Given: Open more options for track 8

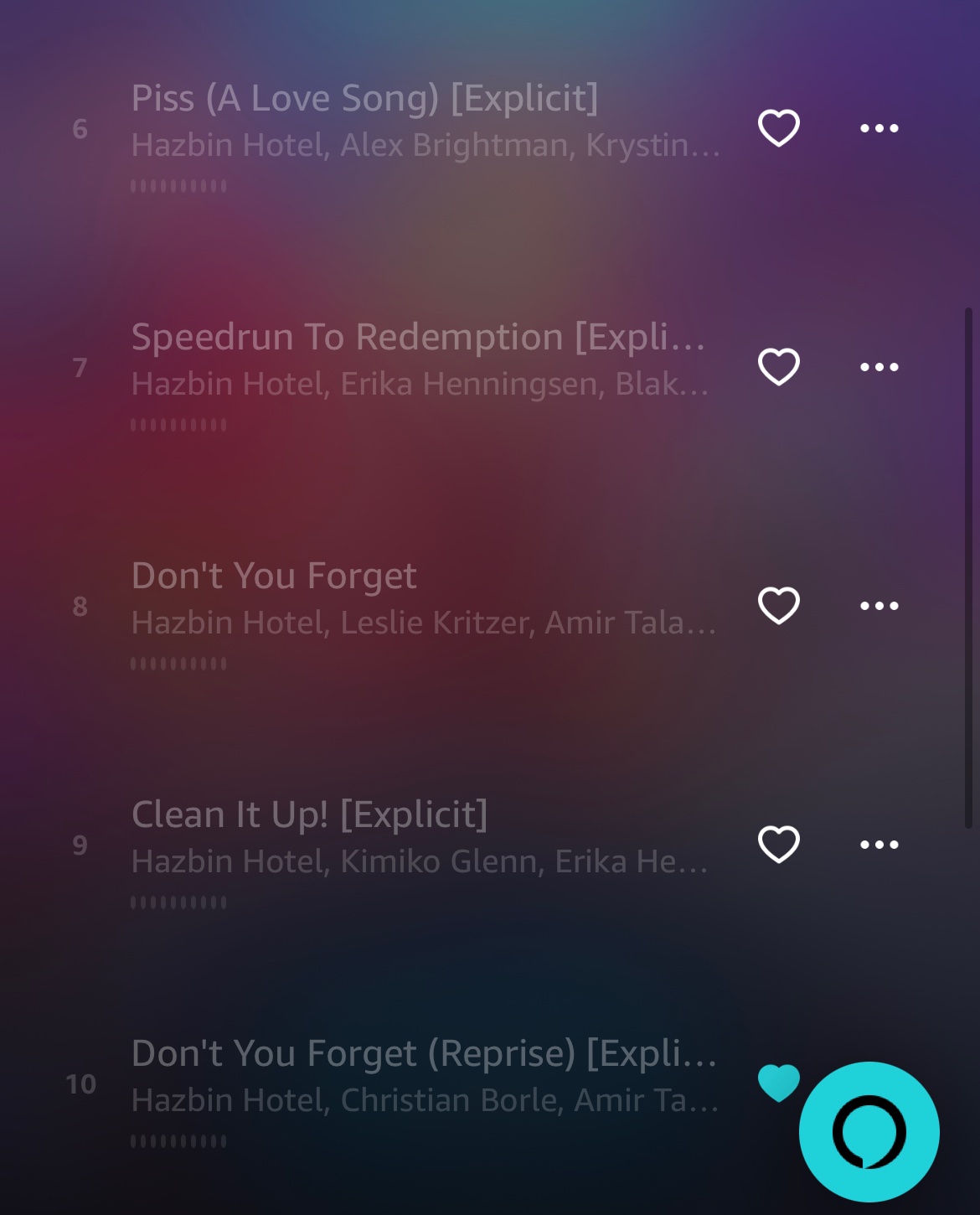Looking at the screenshot, I should click(x=879, y=606).
